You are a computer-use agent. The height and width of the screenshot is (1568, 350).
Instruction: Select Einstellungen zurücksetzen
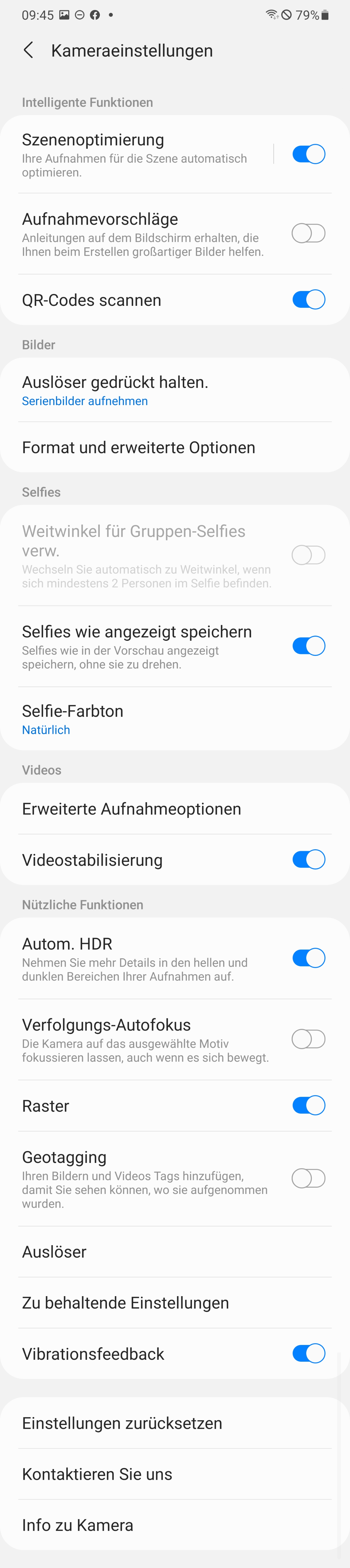point(122,1423)
